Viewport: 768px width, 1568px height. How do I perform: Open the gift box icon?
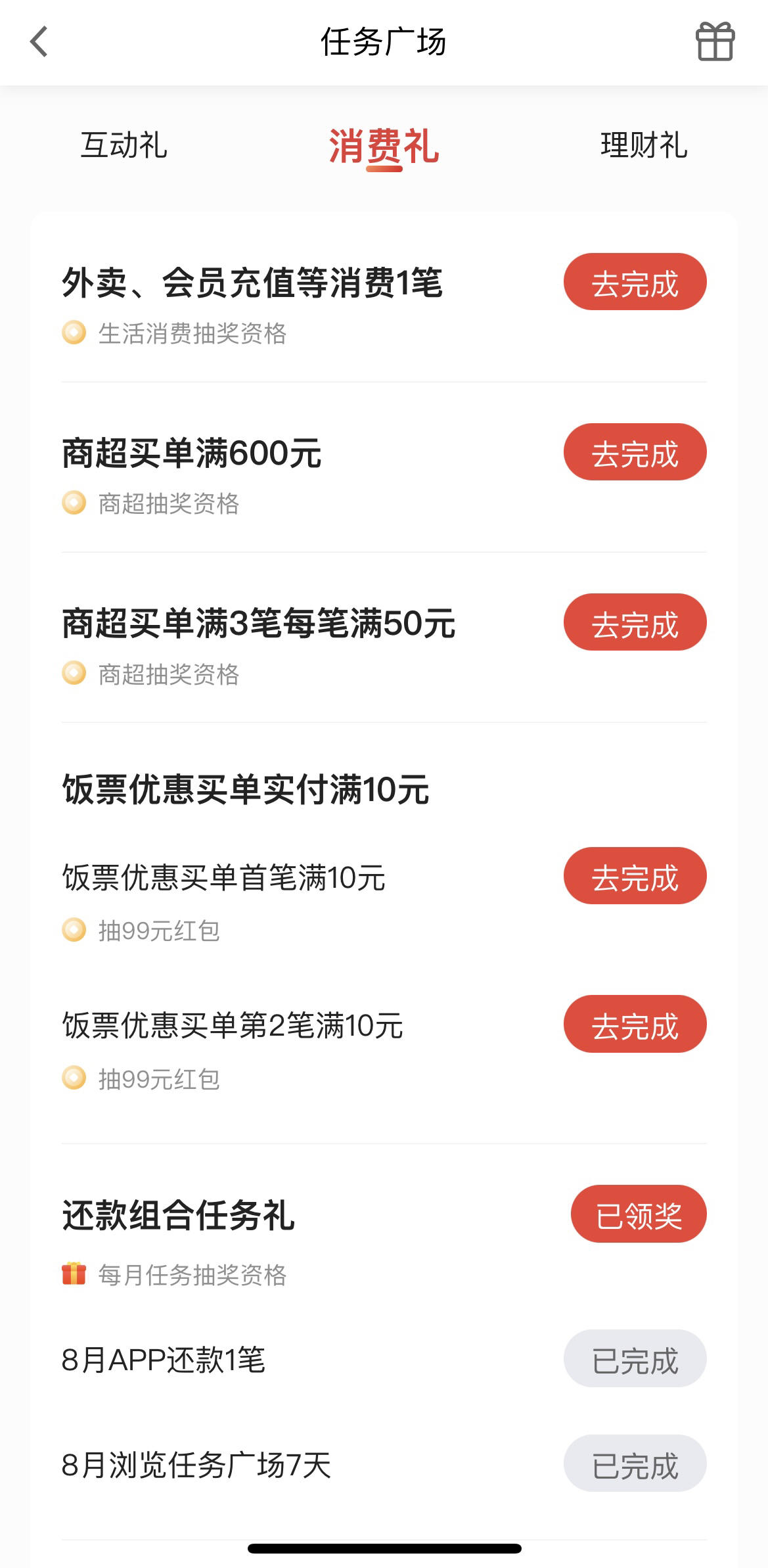715,41
